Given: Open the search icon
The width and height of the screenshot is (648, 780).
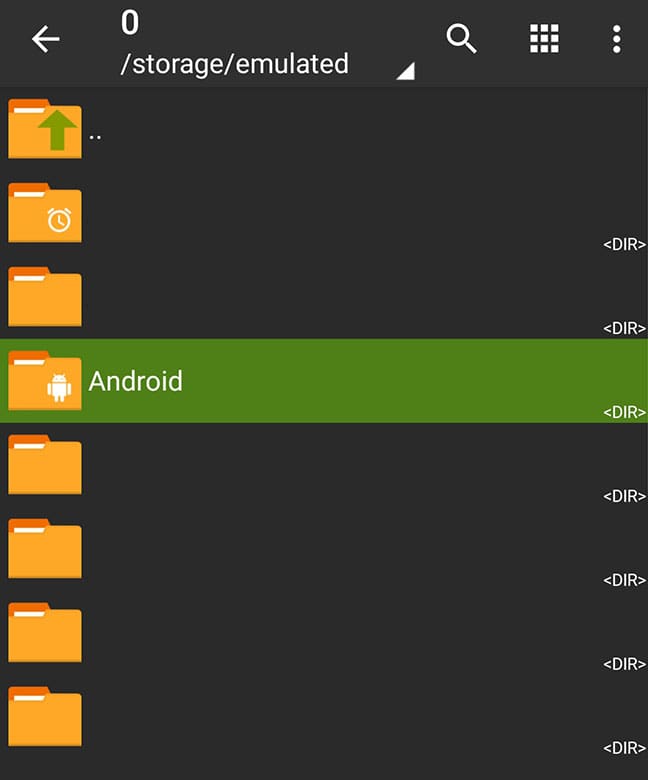Looking at the screenshot, I should 461,40.
